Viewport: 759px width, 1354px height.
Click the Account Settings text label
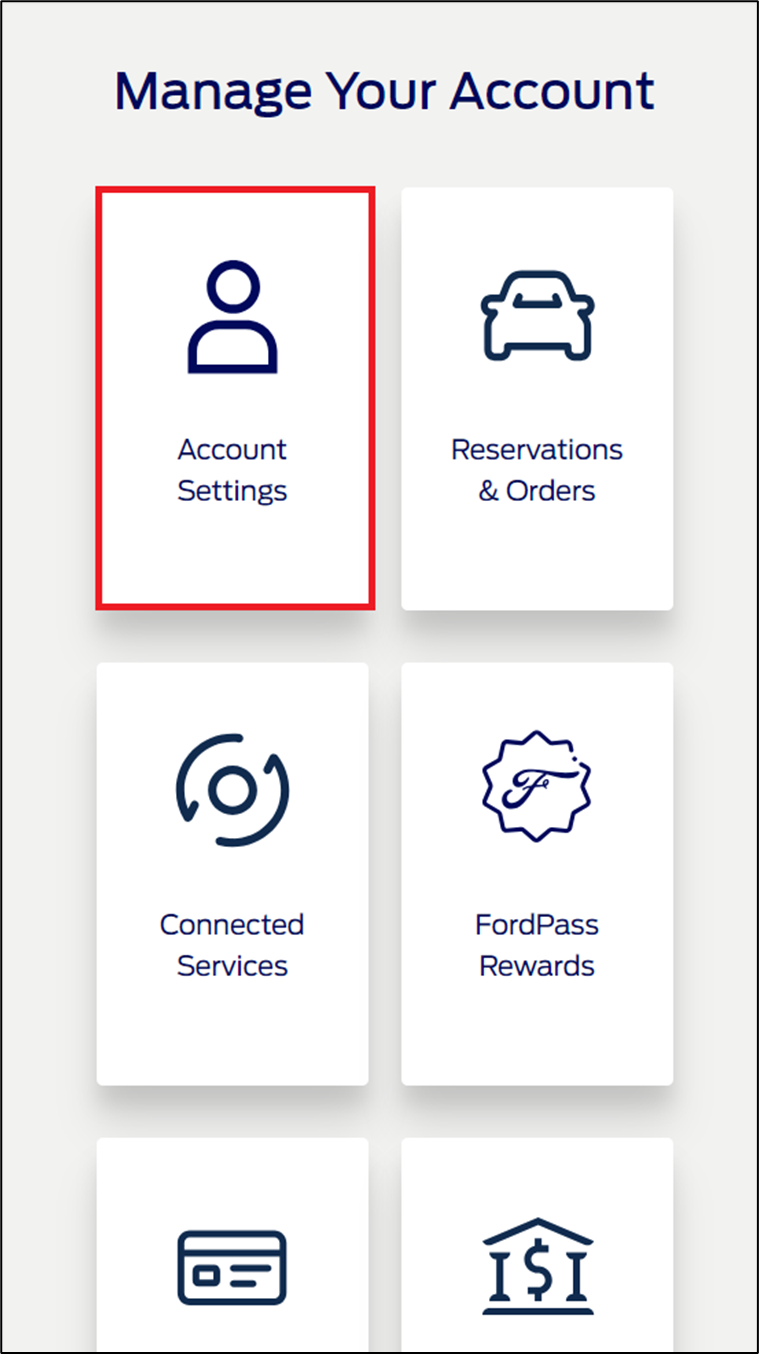[x=232, y=470]
